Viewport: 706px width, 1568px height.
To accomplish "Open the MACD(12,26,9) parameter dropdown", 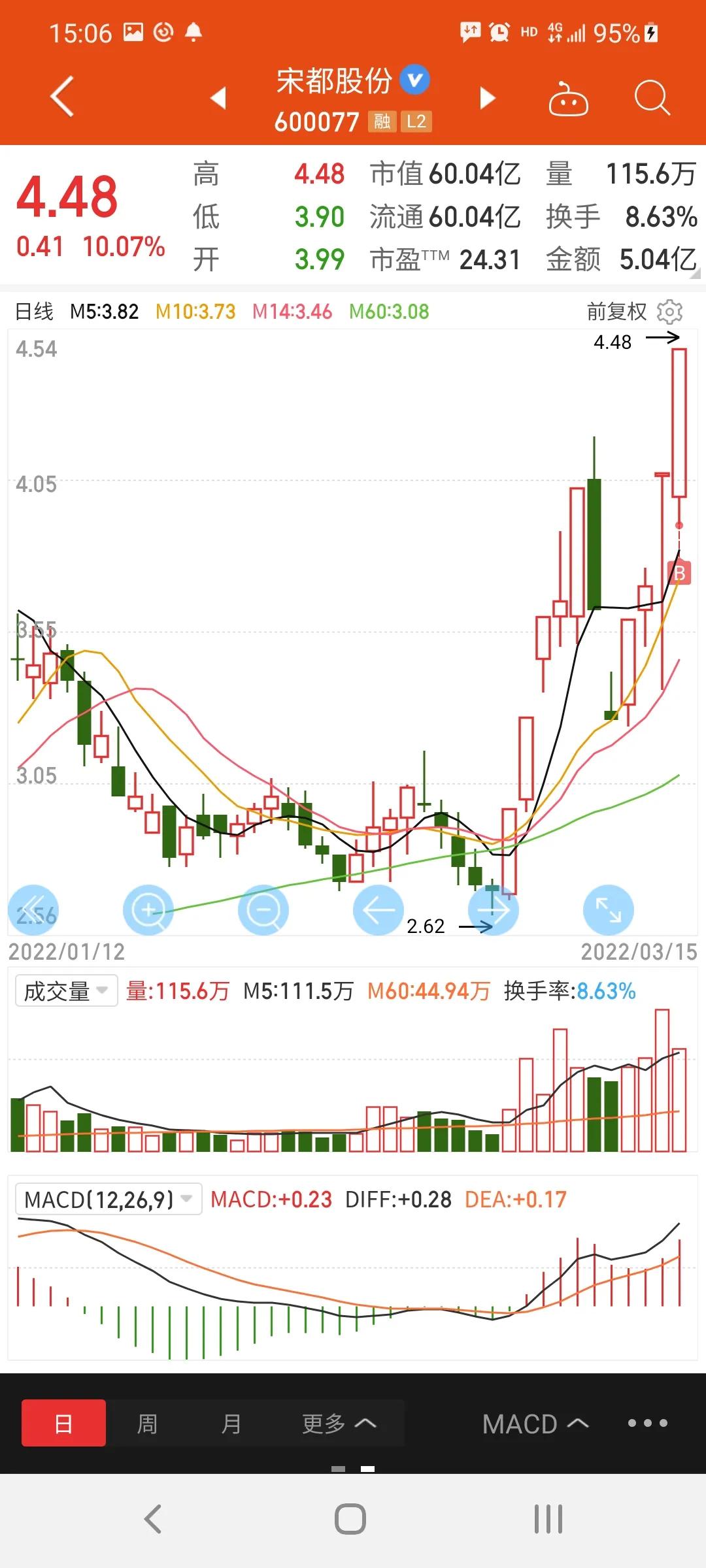I will 108,1199.
